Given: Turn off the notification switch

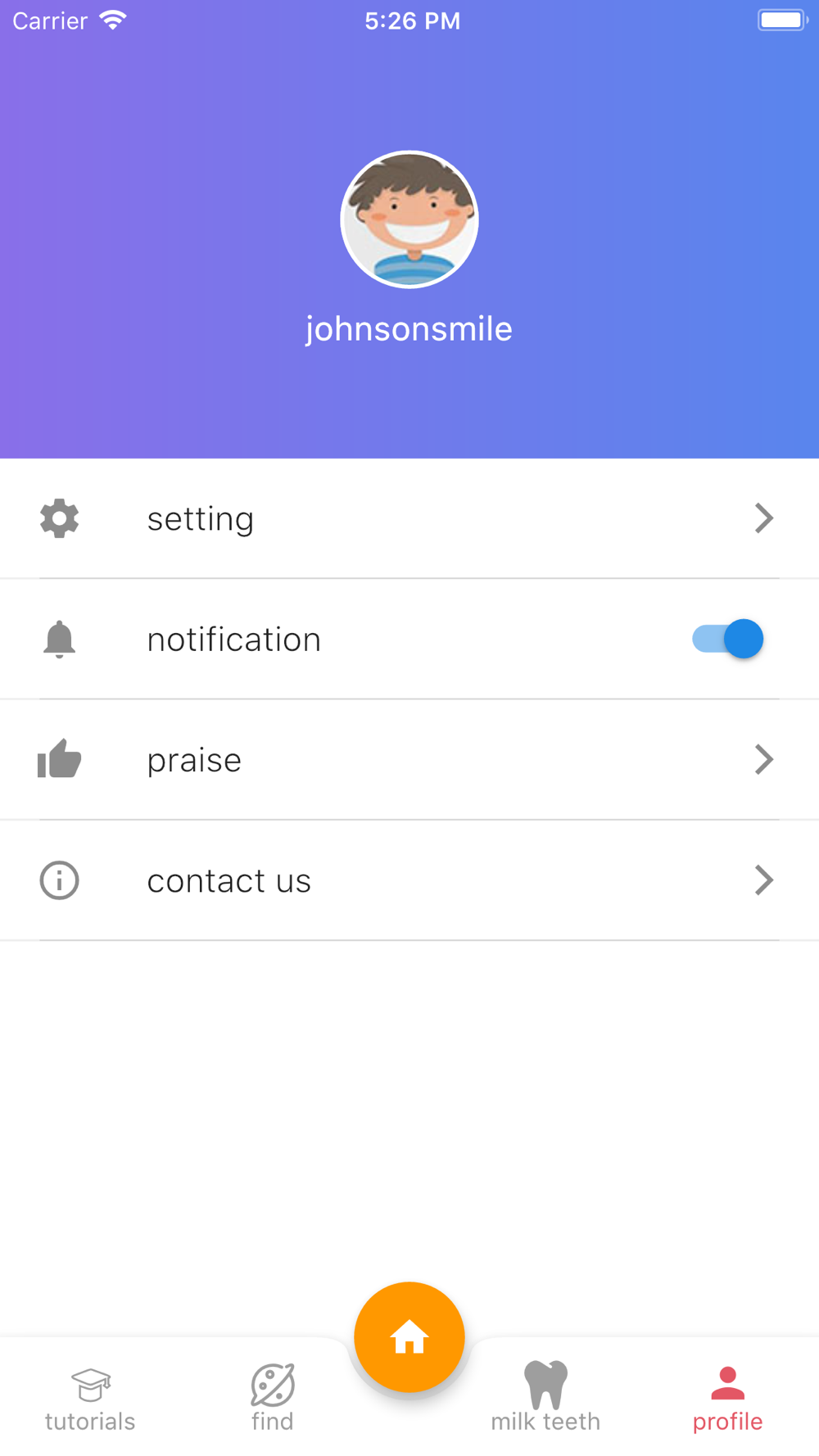Looking at the screenshot, I should [727, 639].
